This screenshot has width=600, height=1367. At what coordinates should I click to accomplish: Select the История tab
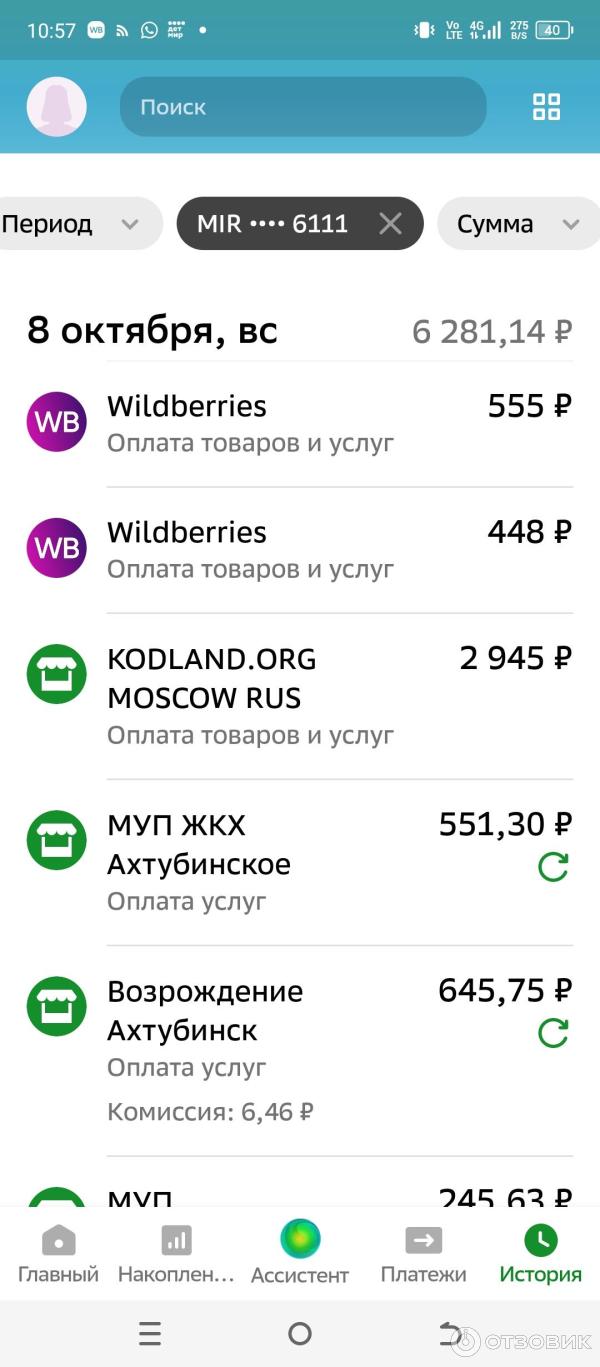[540, 1254]
